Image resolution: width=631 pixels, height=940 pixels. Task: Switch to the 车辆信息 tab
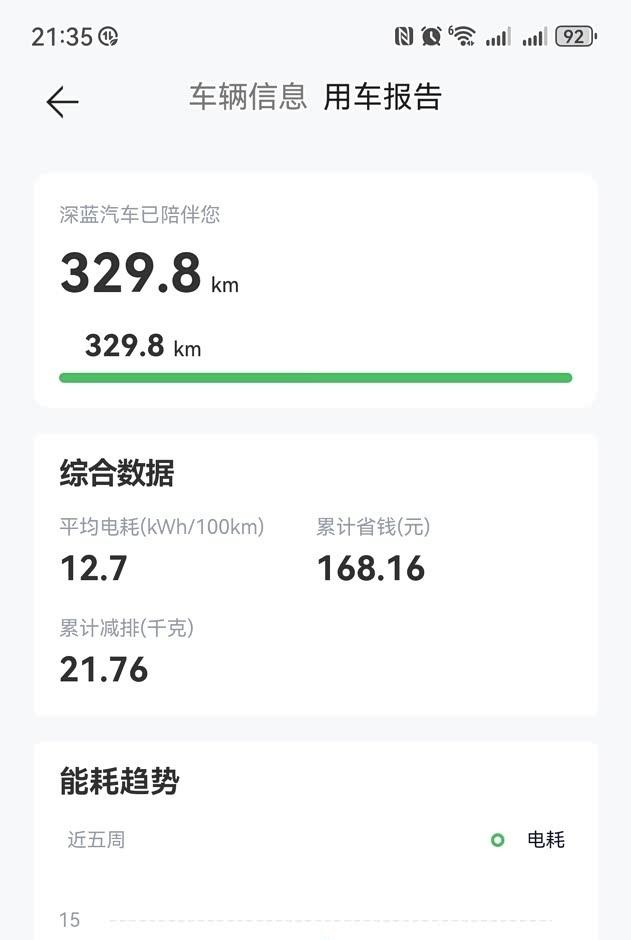tap(248, 97)
